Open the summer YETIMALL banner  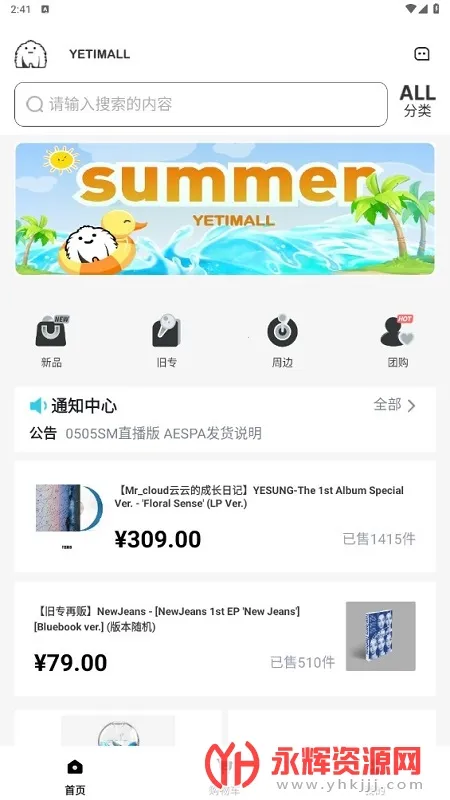pos(225,209)
